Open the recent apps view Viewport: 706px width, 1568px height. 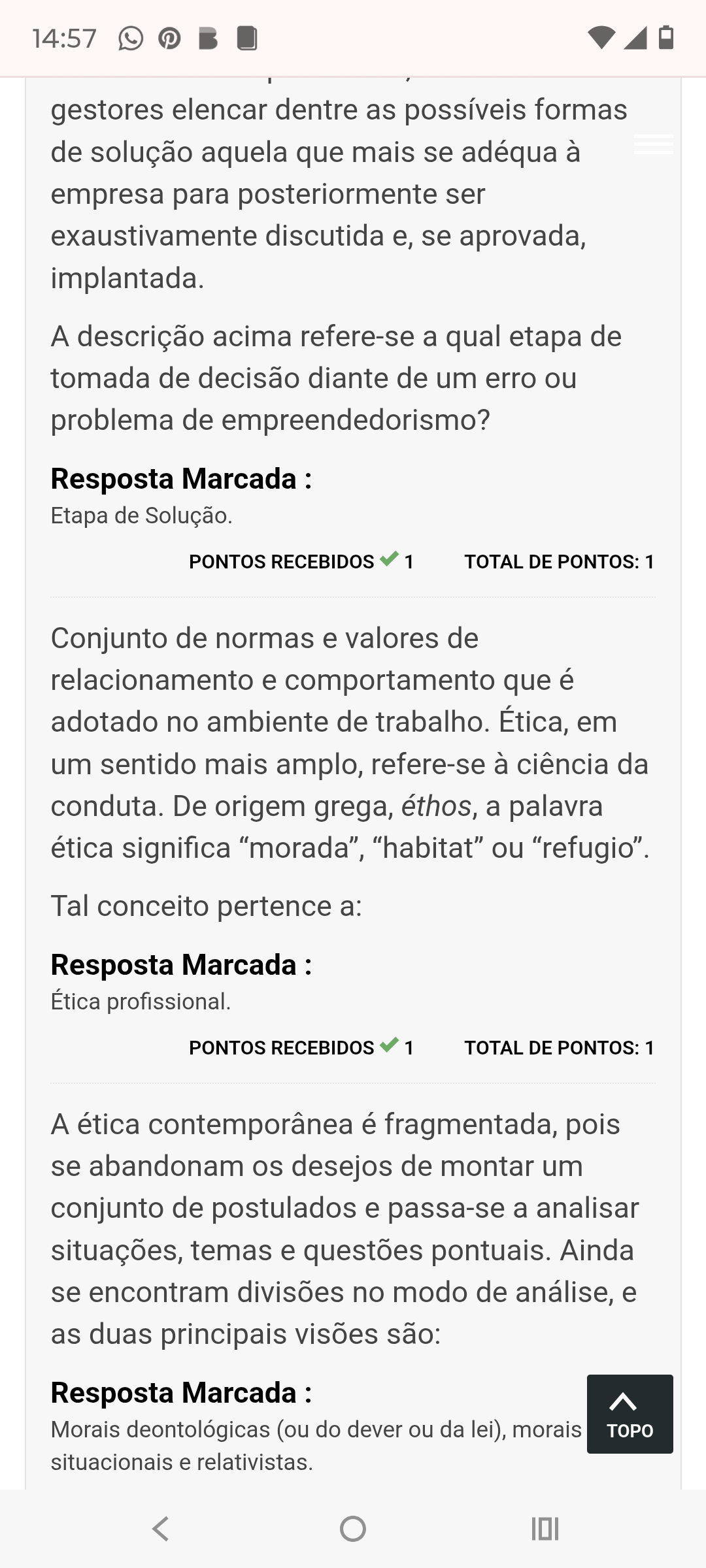(545, 1529)
